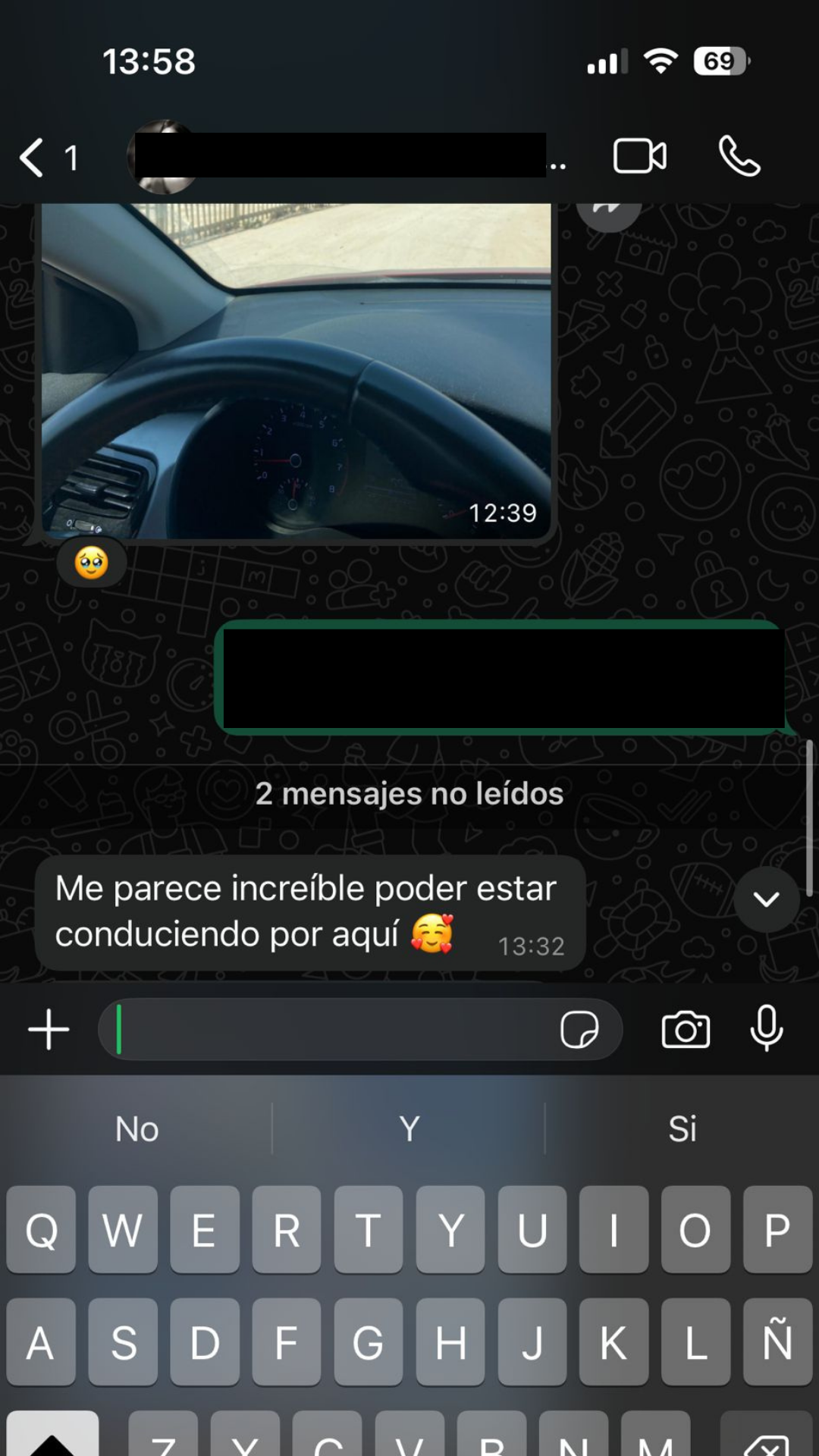Screen dimensions: 819x1456
Task: Jump to the latest messages
Action: pyautogui.click(x=766, y=899)
